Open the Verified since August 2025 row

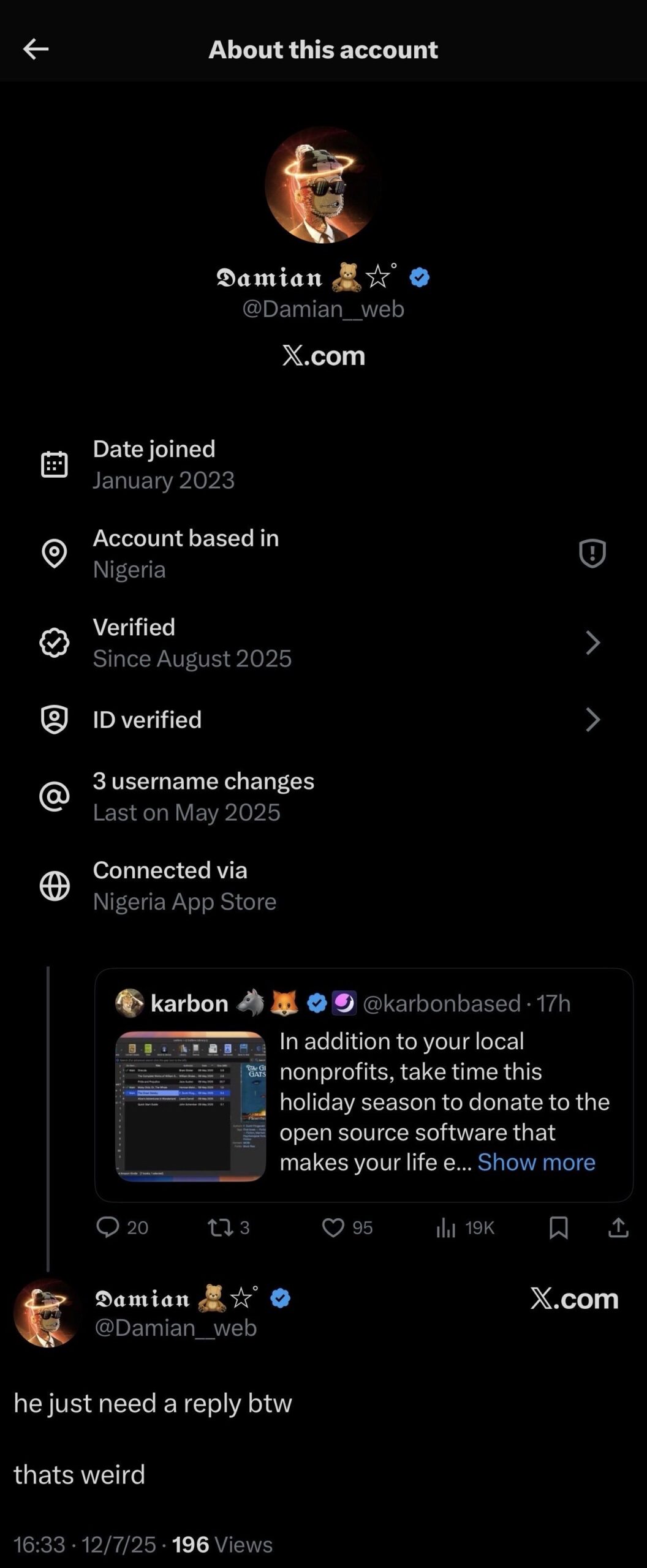point(323,643)
